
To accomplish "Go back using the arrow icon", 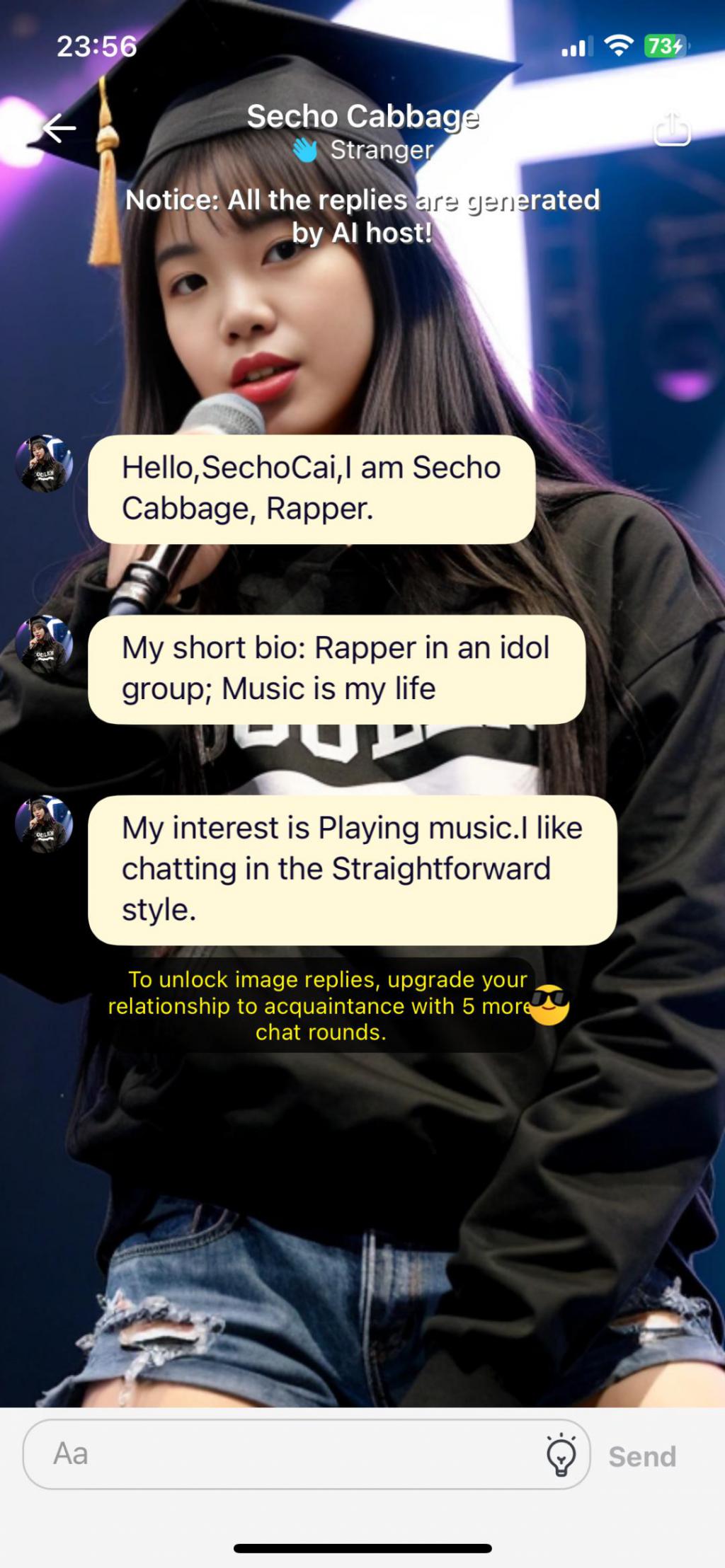I will [59, 128].
